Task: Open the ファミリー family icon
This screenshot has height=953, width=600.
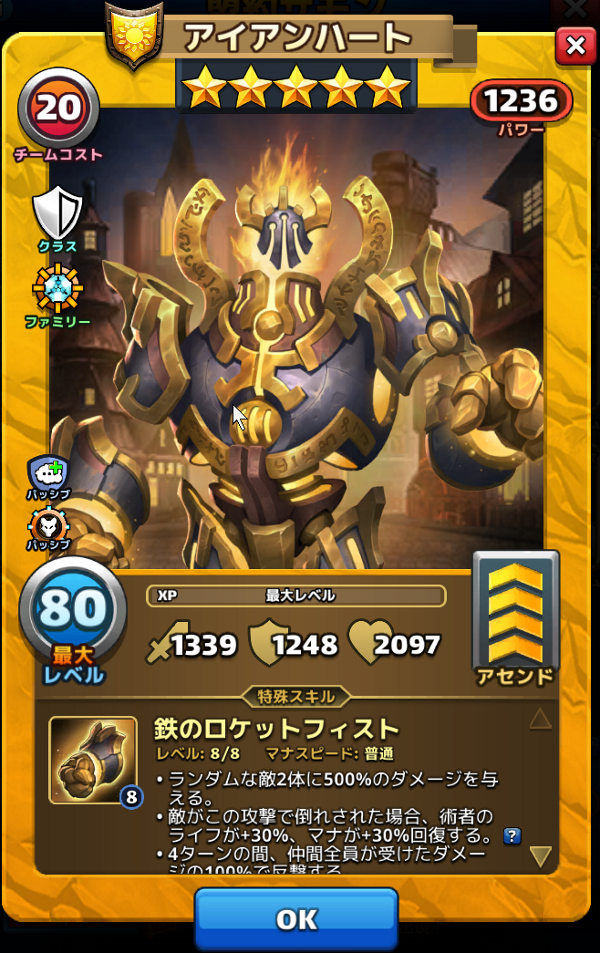Action: [x=57, y=290]
